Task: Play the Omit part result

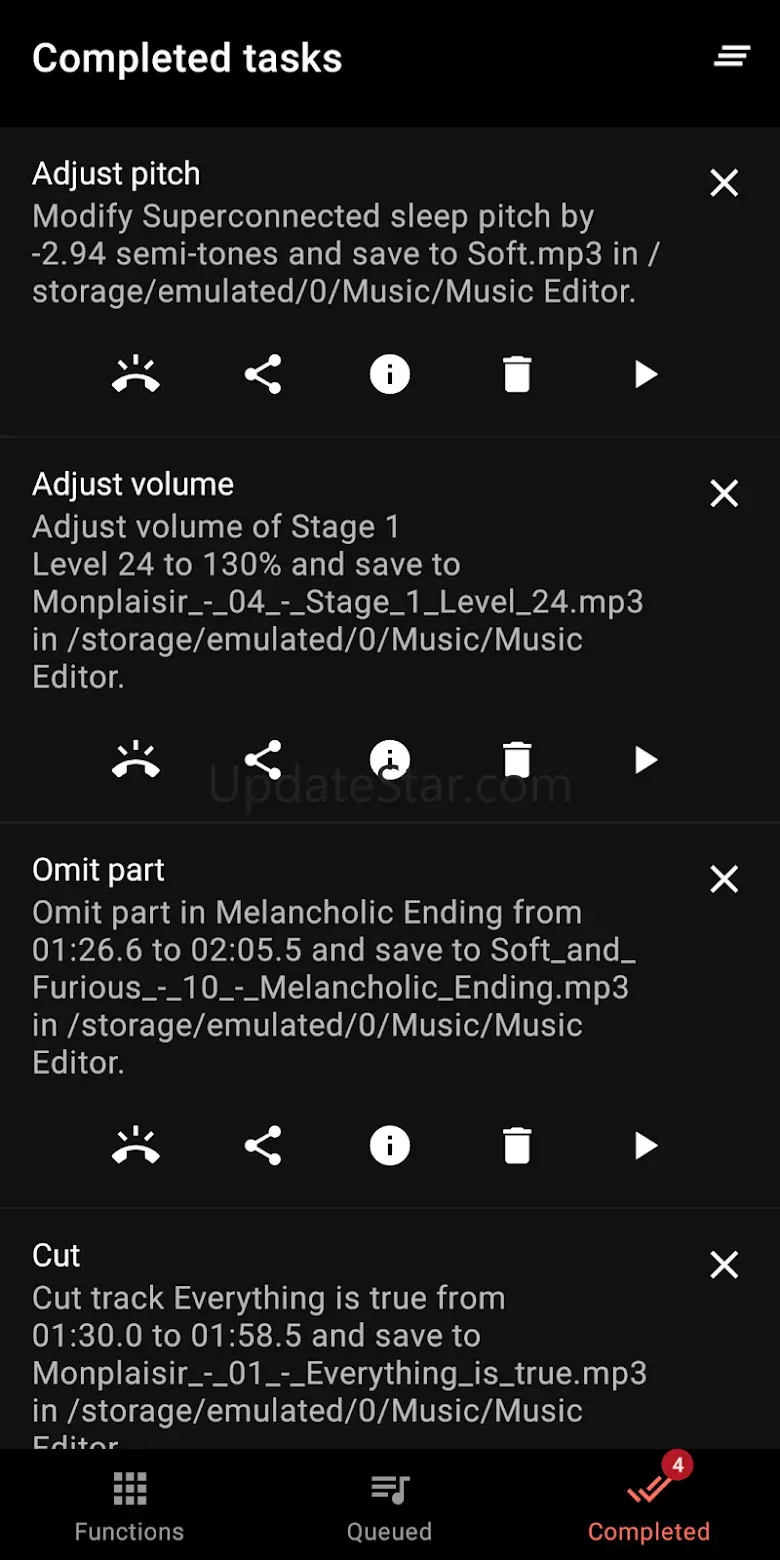Action: 646,1146
